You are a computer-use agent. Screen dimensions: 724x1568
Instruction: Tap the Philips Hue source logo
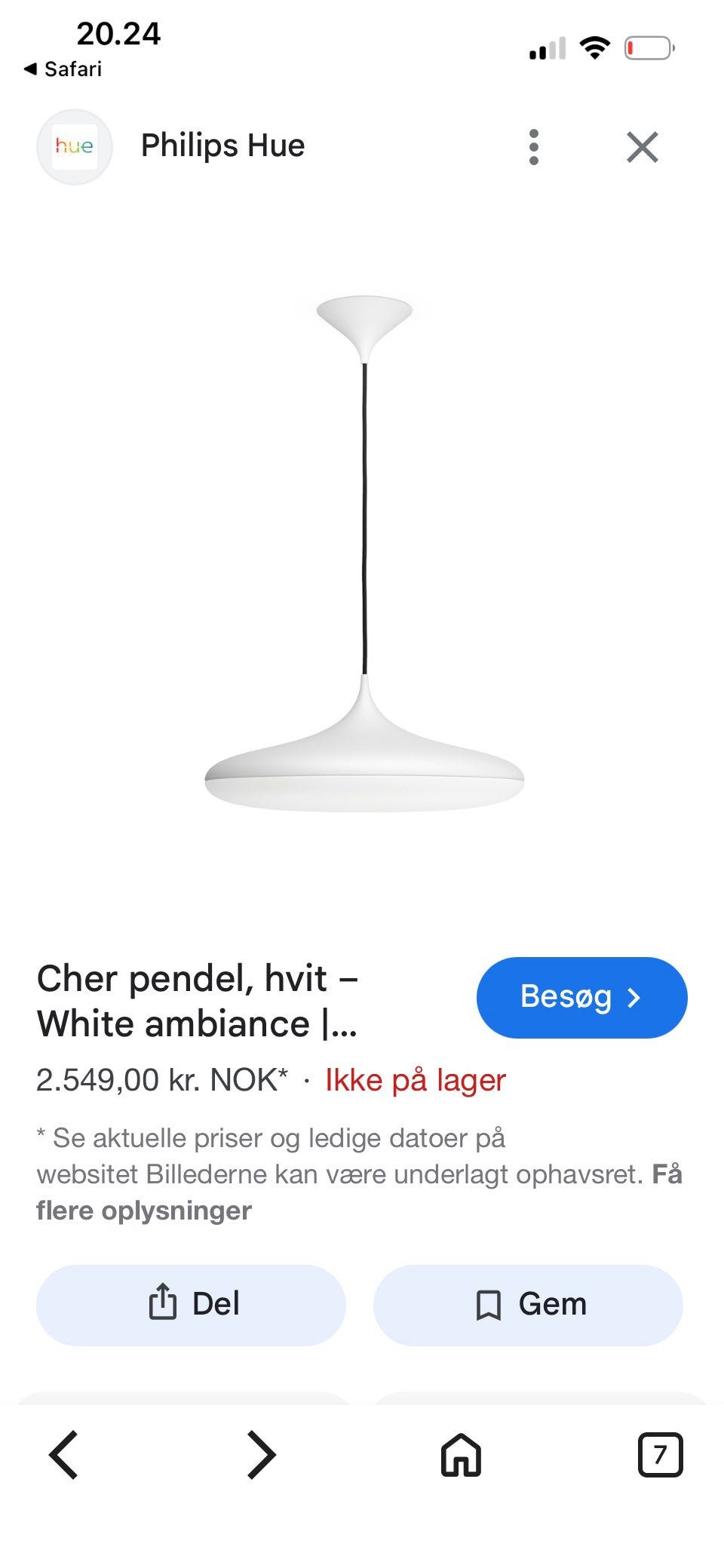75,147
